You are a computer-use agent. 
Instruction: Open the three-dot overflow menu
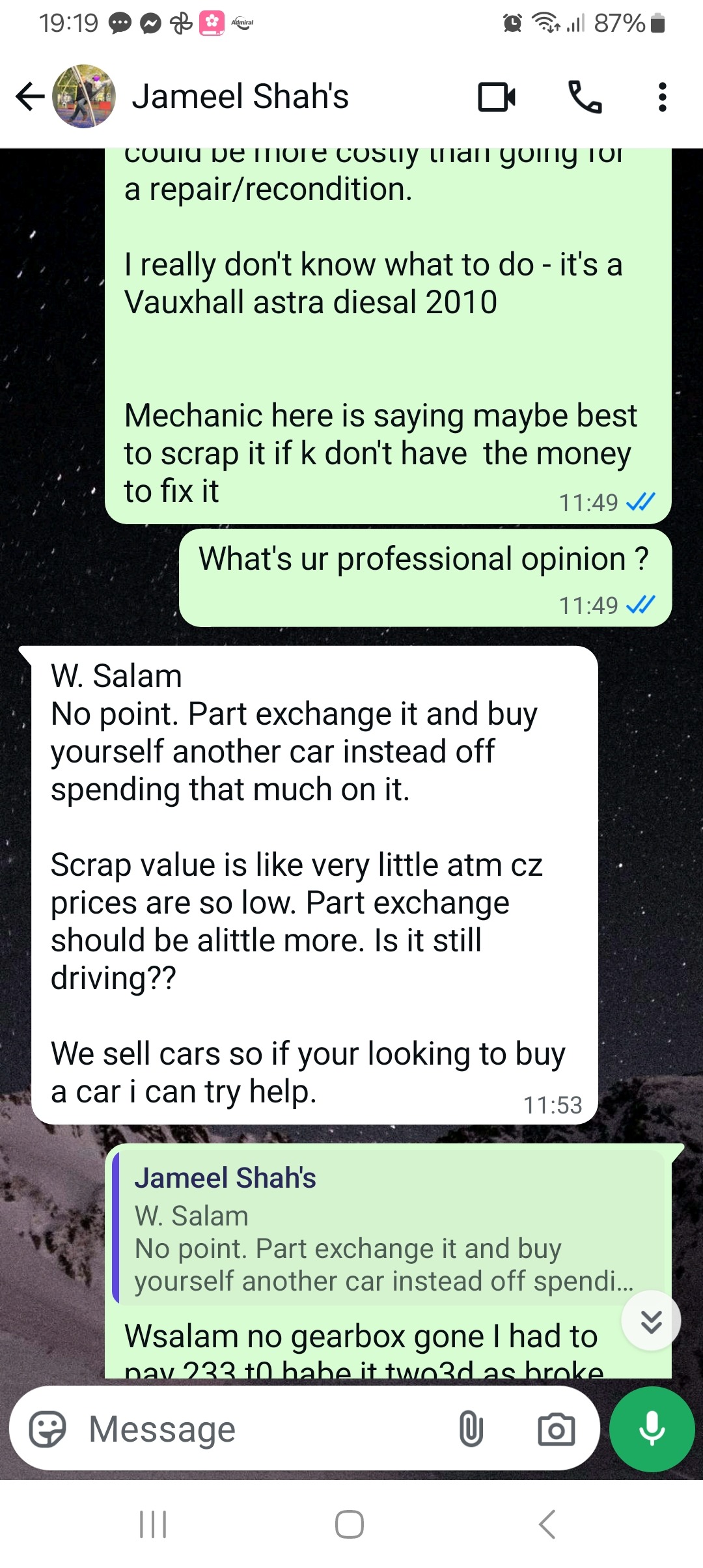pyautogui.click(x=662, y=97)
